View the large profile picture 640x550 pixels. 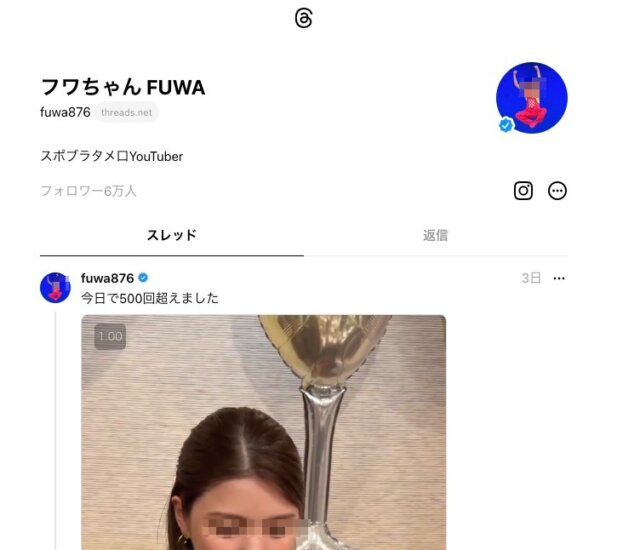coord(531,98)
